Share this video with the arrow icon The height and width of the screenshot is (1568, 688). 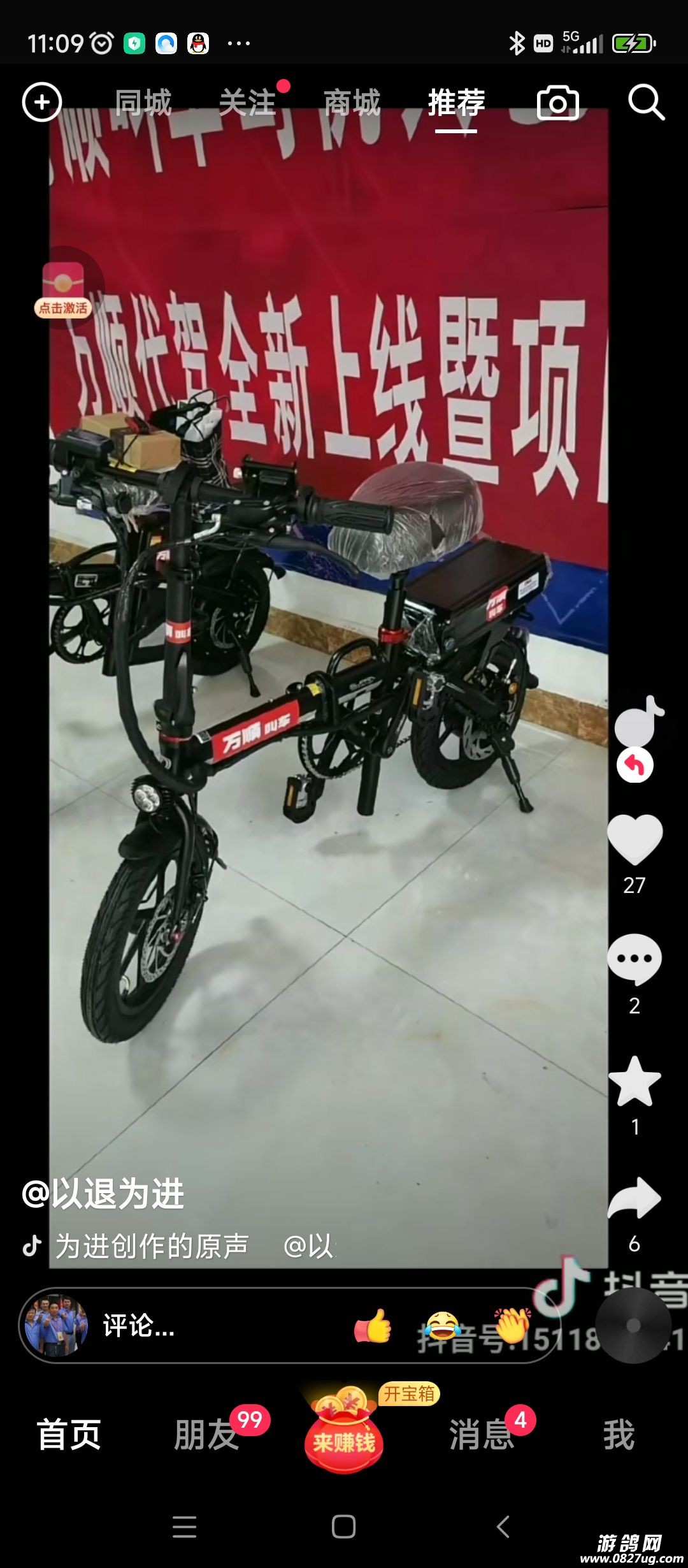pyautogui.click(x=634, y=1200)
